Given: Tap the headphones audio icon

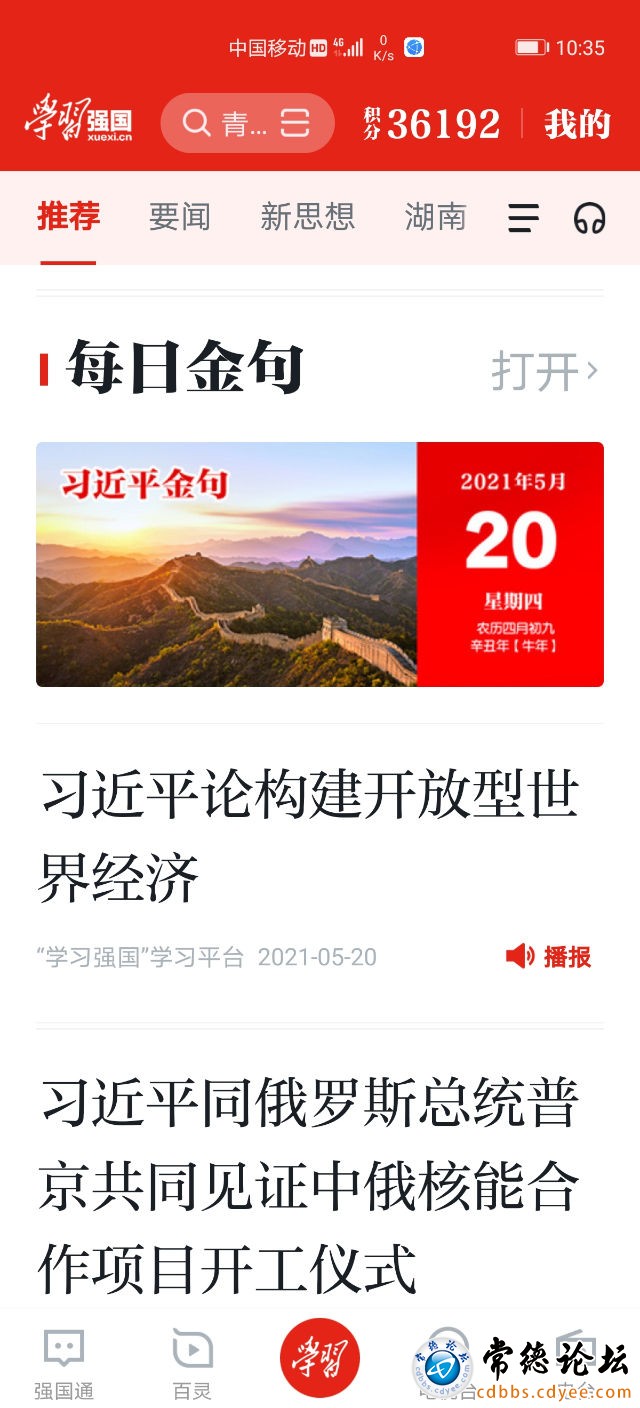Looking at the screenshot, I should pyautogui.click(x=590, y=218).
